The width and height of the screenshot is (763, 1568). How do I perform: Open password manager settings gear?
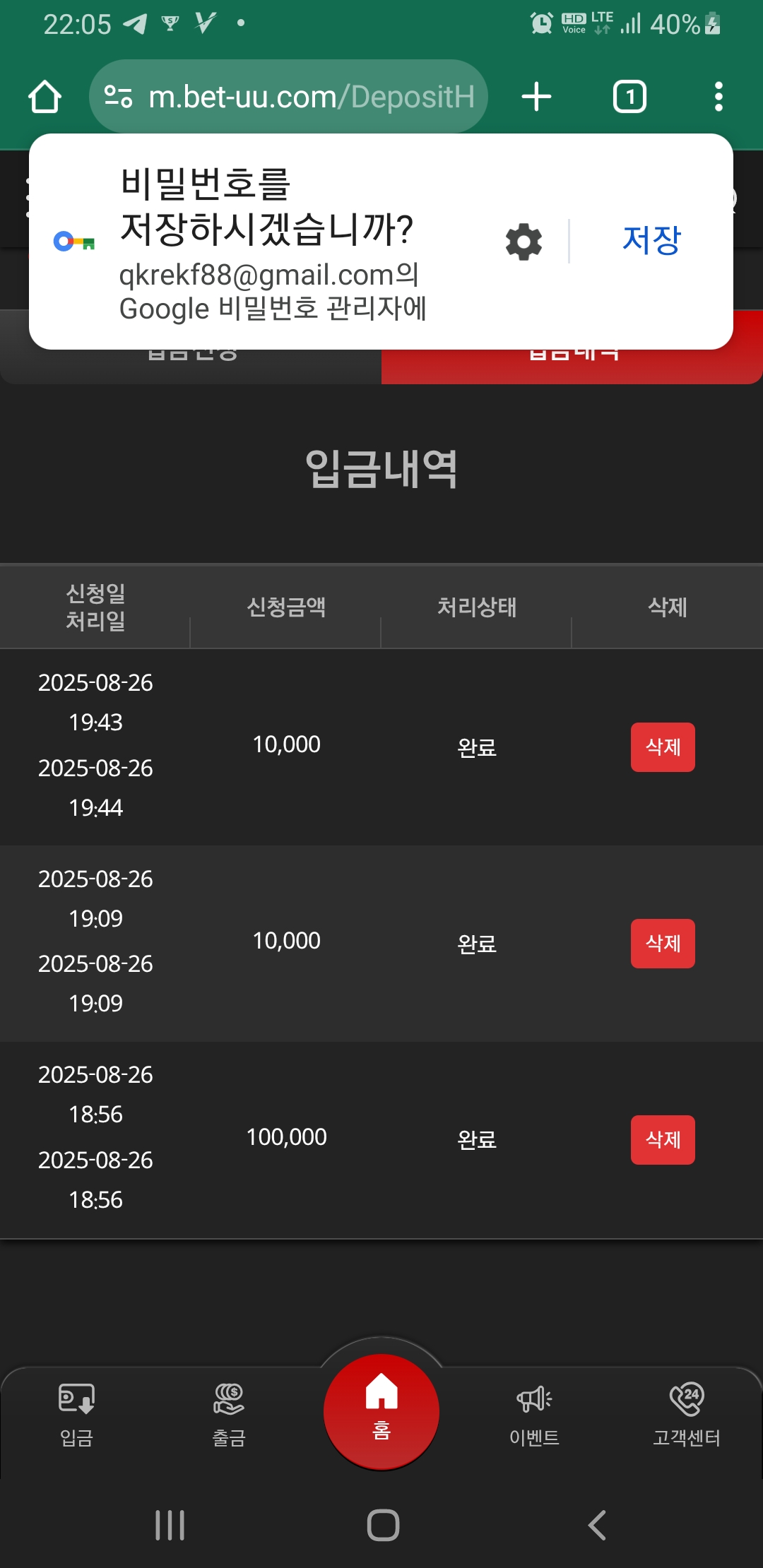(x=524, y=242)
